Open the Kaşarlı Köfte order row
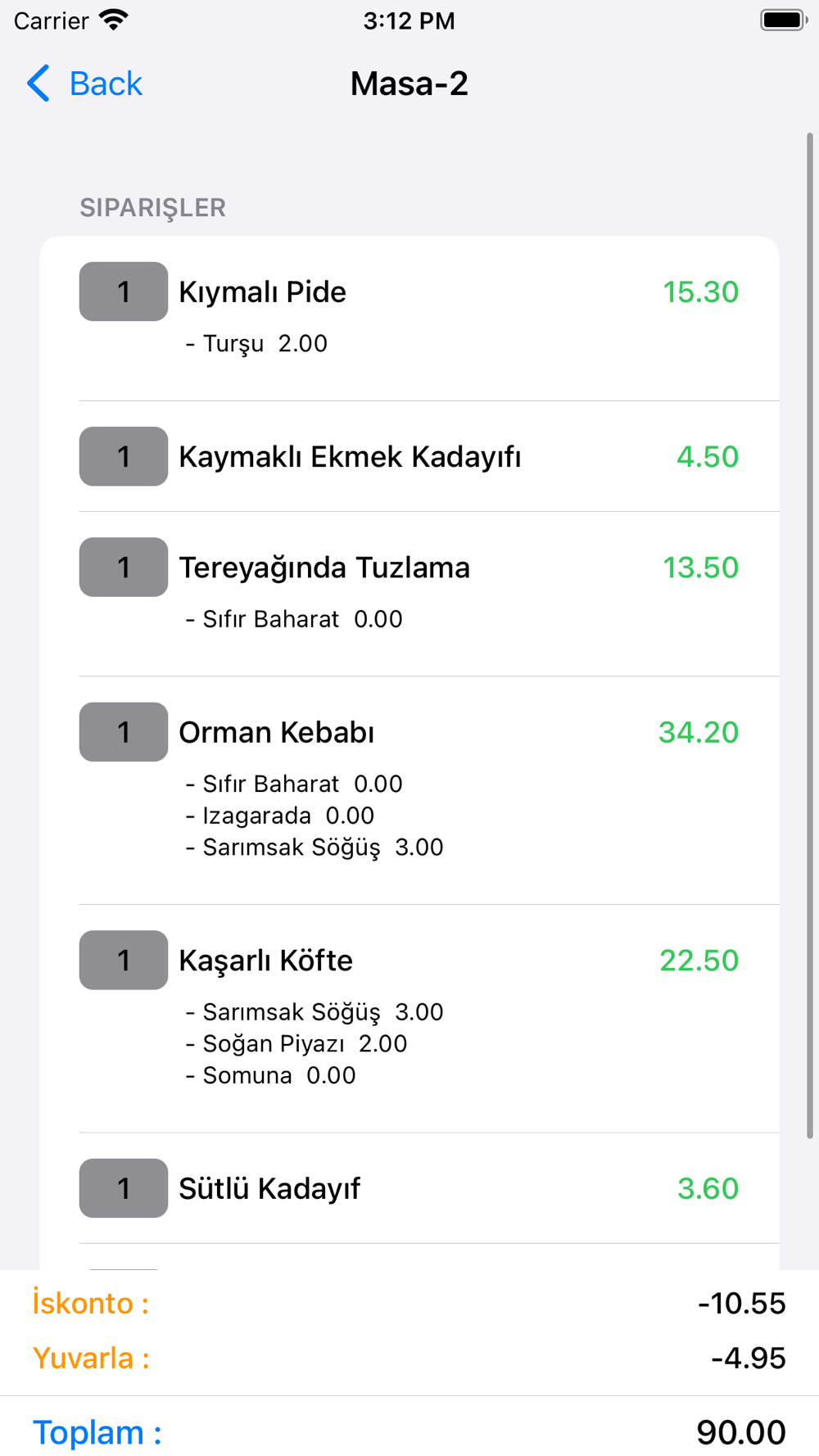 tap(409, 1019)
